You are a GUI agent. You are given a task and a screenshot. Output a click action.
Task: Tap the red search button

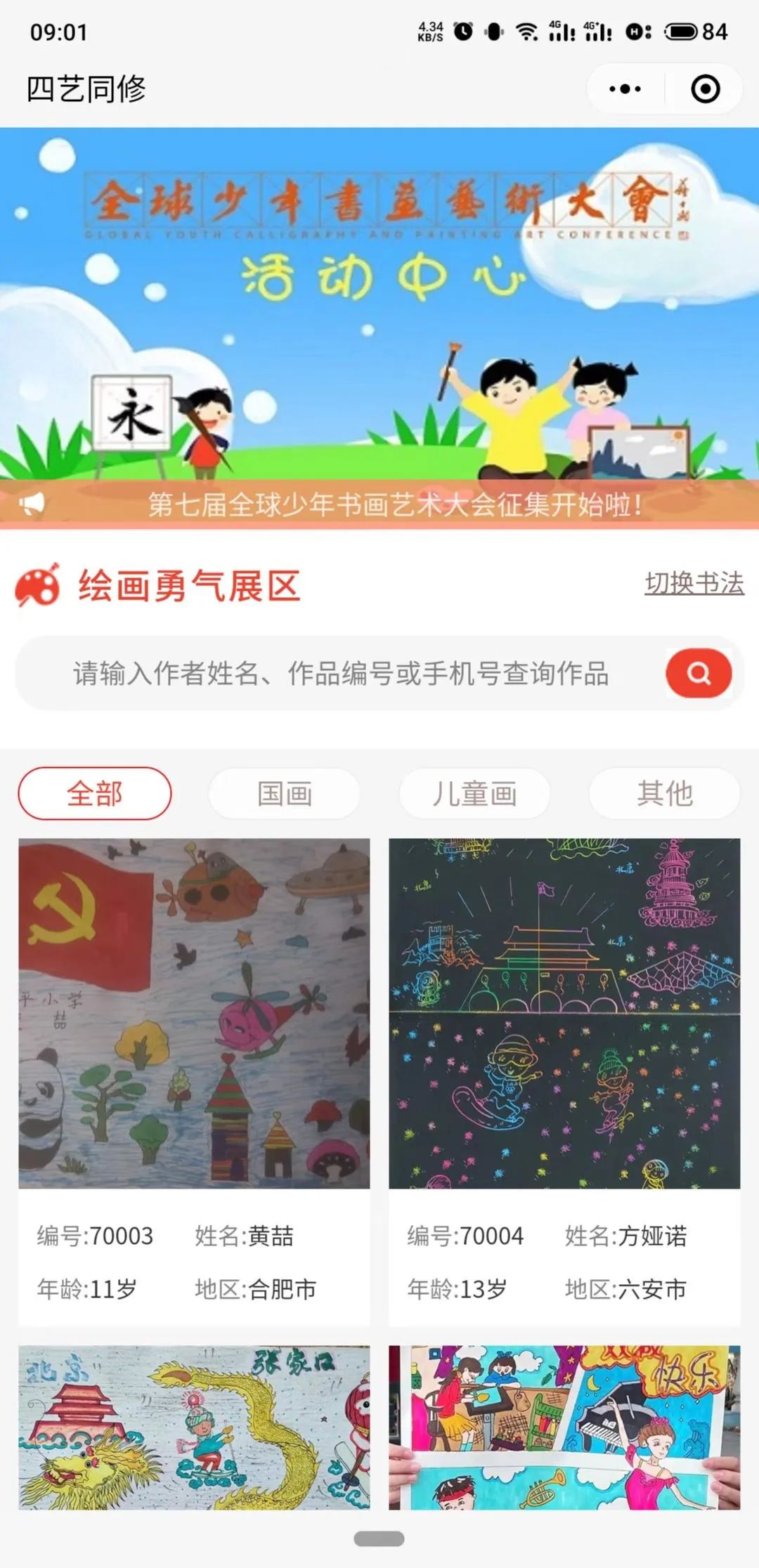699,673
